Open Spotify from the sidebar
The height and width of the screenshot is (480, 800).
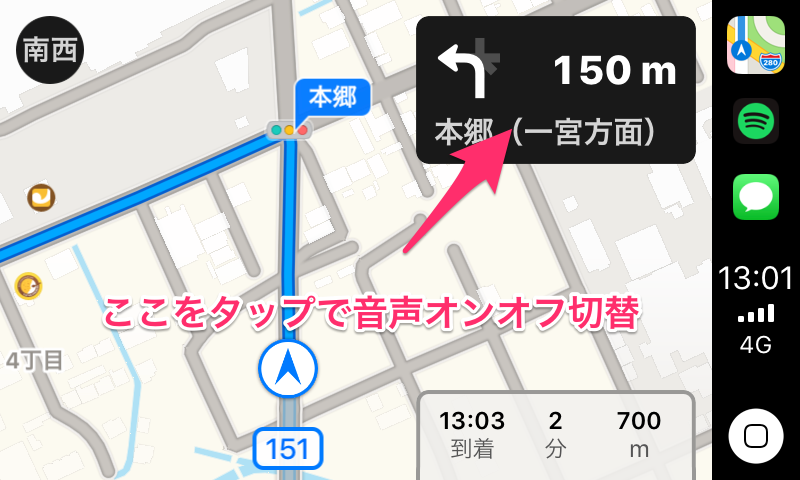coord(756,122)
